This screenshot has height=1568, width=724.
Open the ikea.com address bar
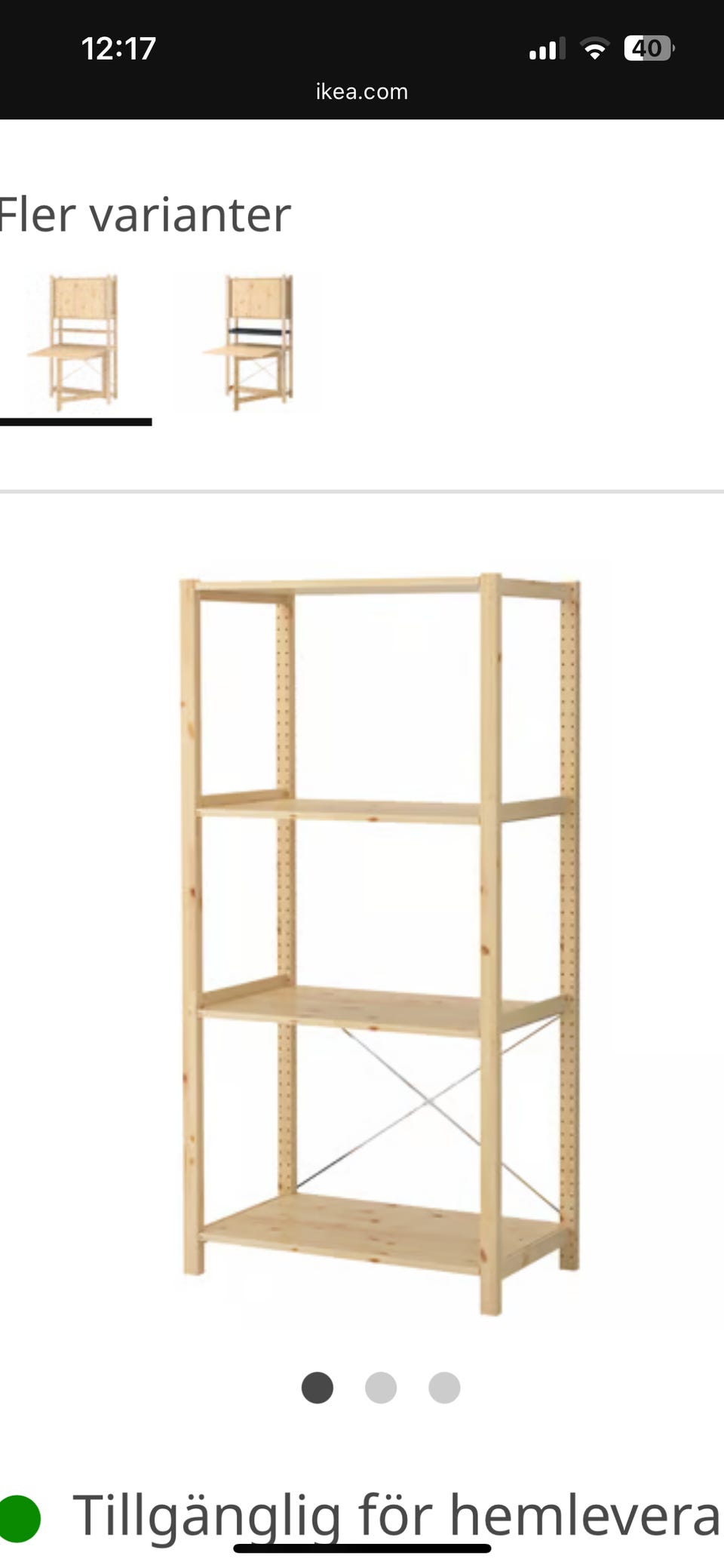tap(361, 91)
